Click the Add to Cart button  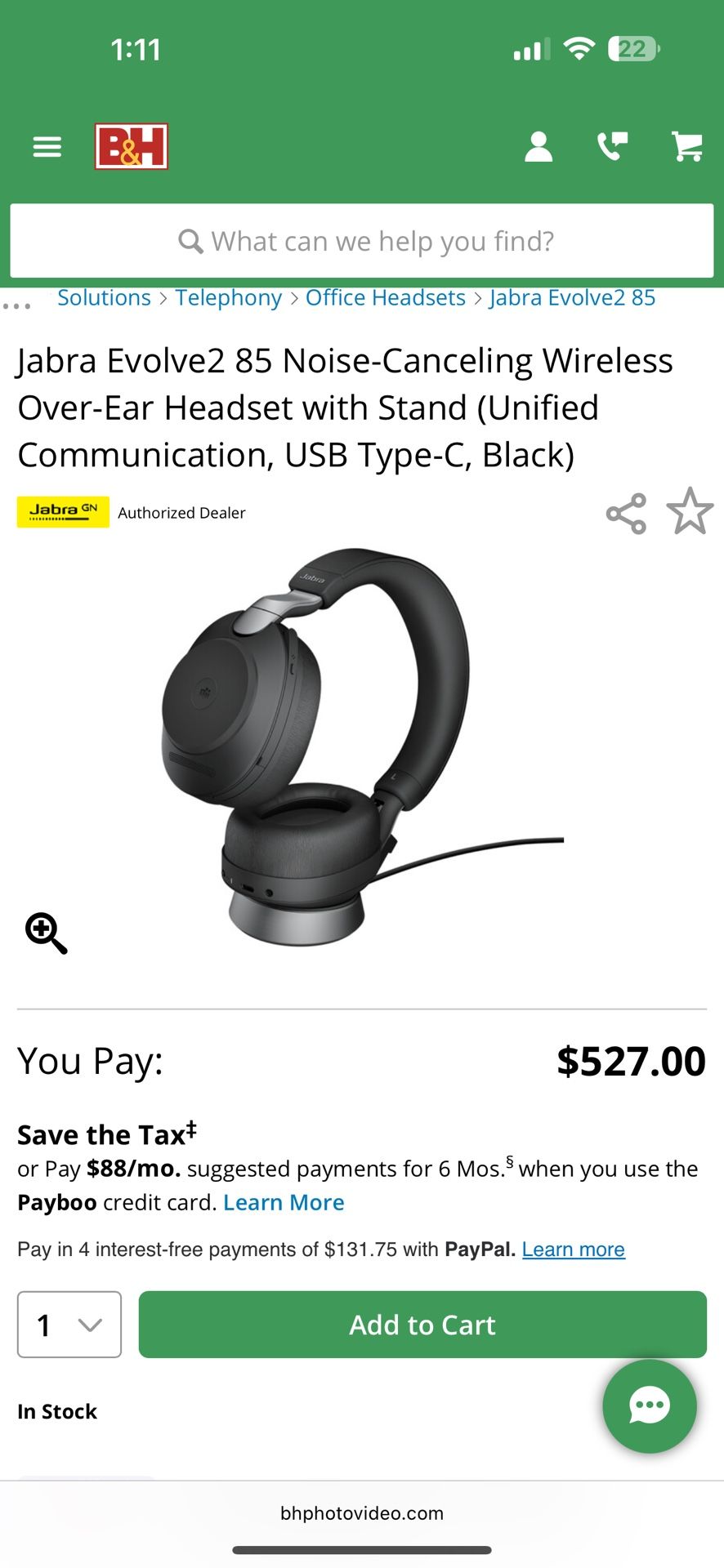pos(422,1325)
